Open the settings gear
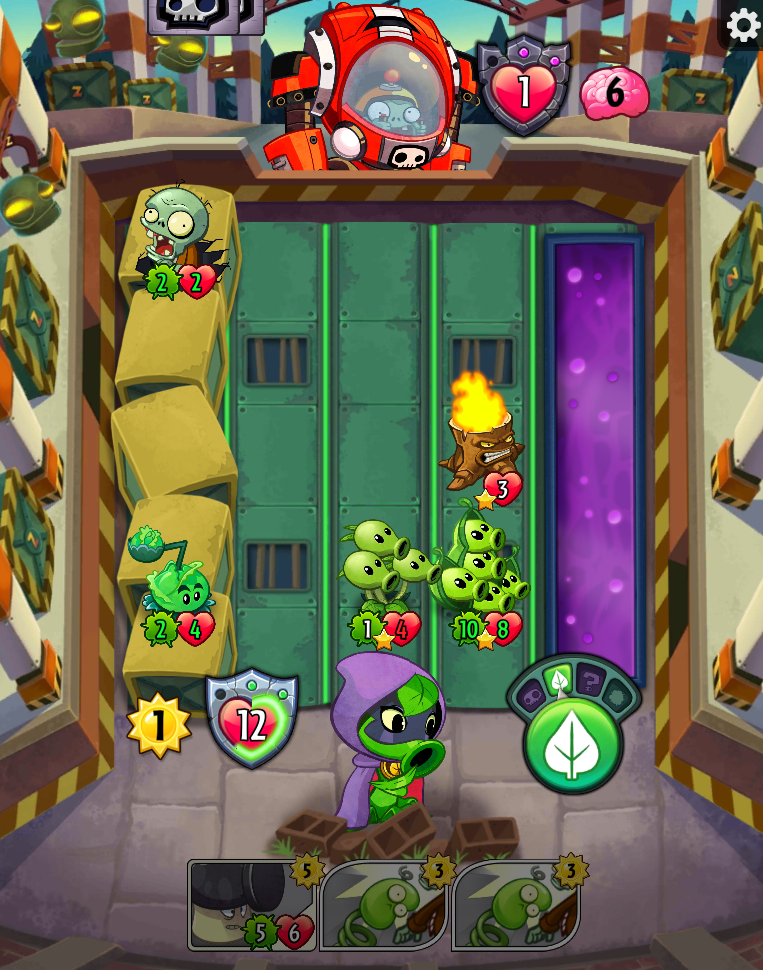This screenshot has height=970, width=763. (x=742, y=25)
